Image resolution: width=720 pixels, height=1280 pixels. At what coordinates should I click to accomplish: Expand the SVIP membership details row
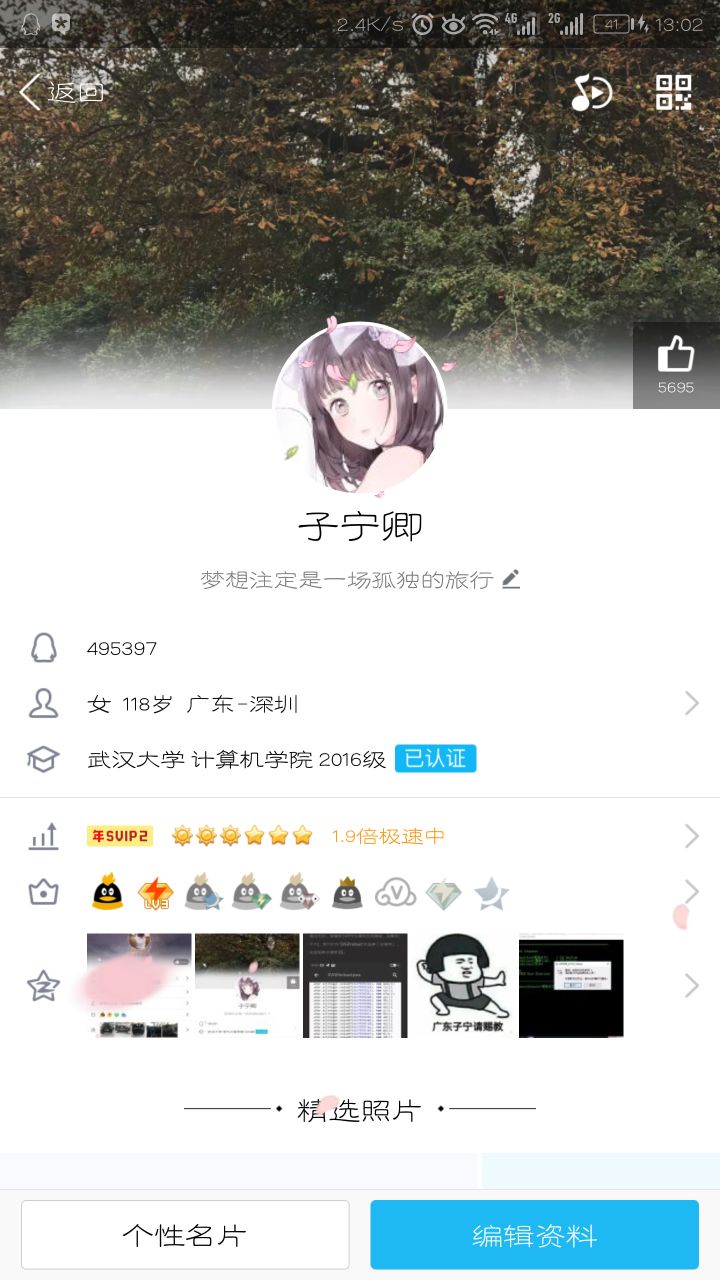[x=691, y=835]
